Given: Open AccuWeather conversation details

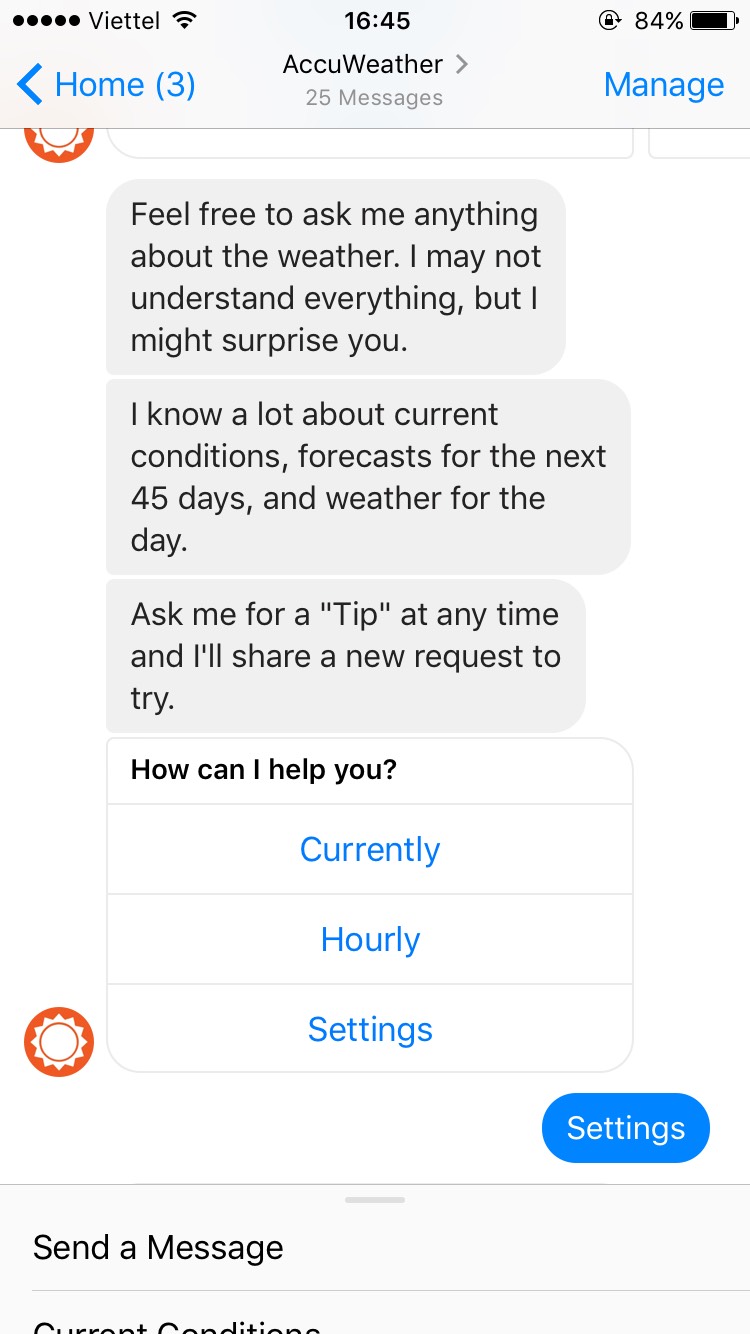Looking at the screenshot, I should point(375,80).
